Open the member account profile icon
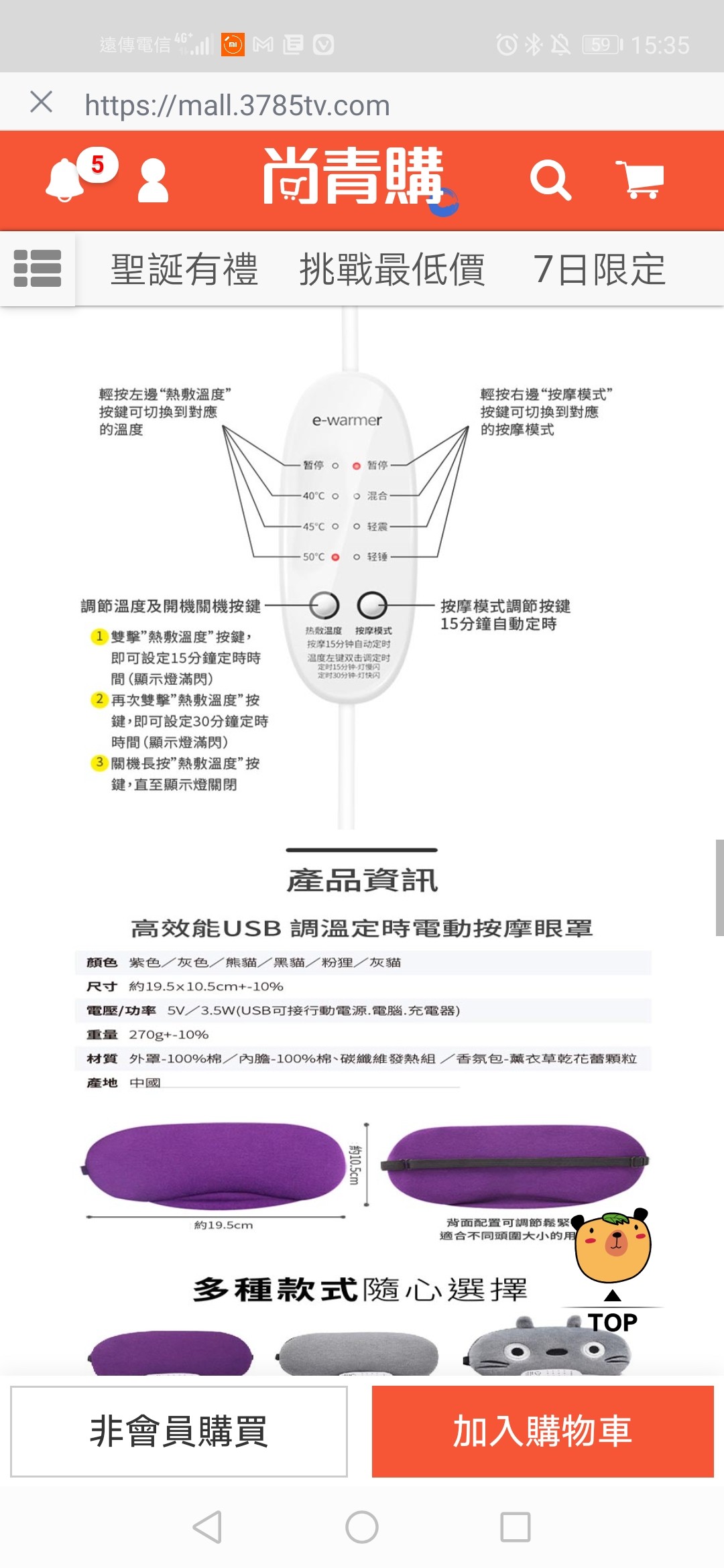The width and height of the screenshot is (724, 1568). coord(153,180)
